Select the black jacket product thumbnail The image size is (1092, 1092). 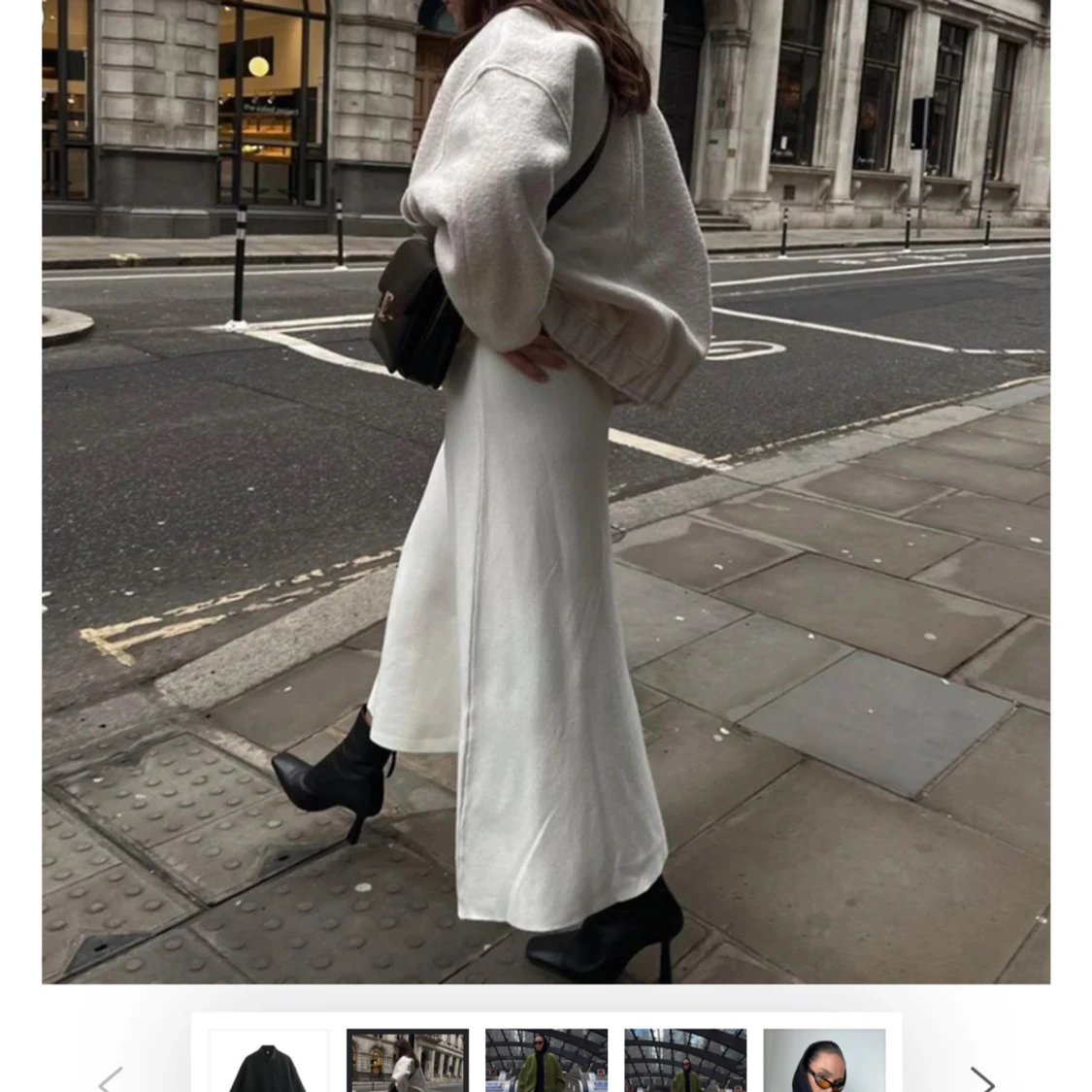pyautogui.click(x=269, y=1062)
